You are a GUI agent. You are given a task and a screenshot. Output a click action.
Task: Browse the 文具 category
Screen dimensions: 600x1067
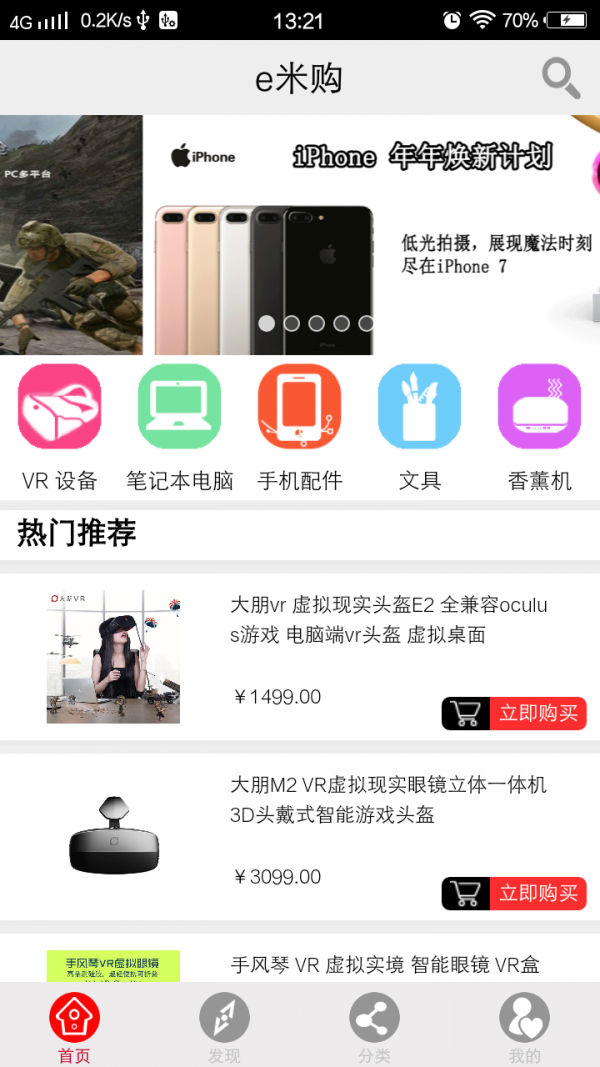click(x=419, y=427)
